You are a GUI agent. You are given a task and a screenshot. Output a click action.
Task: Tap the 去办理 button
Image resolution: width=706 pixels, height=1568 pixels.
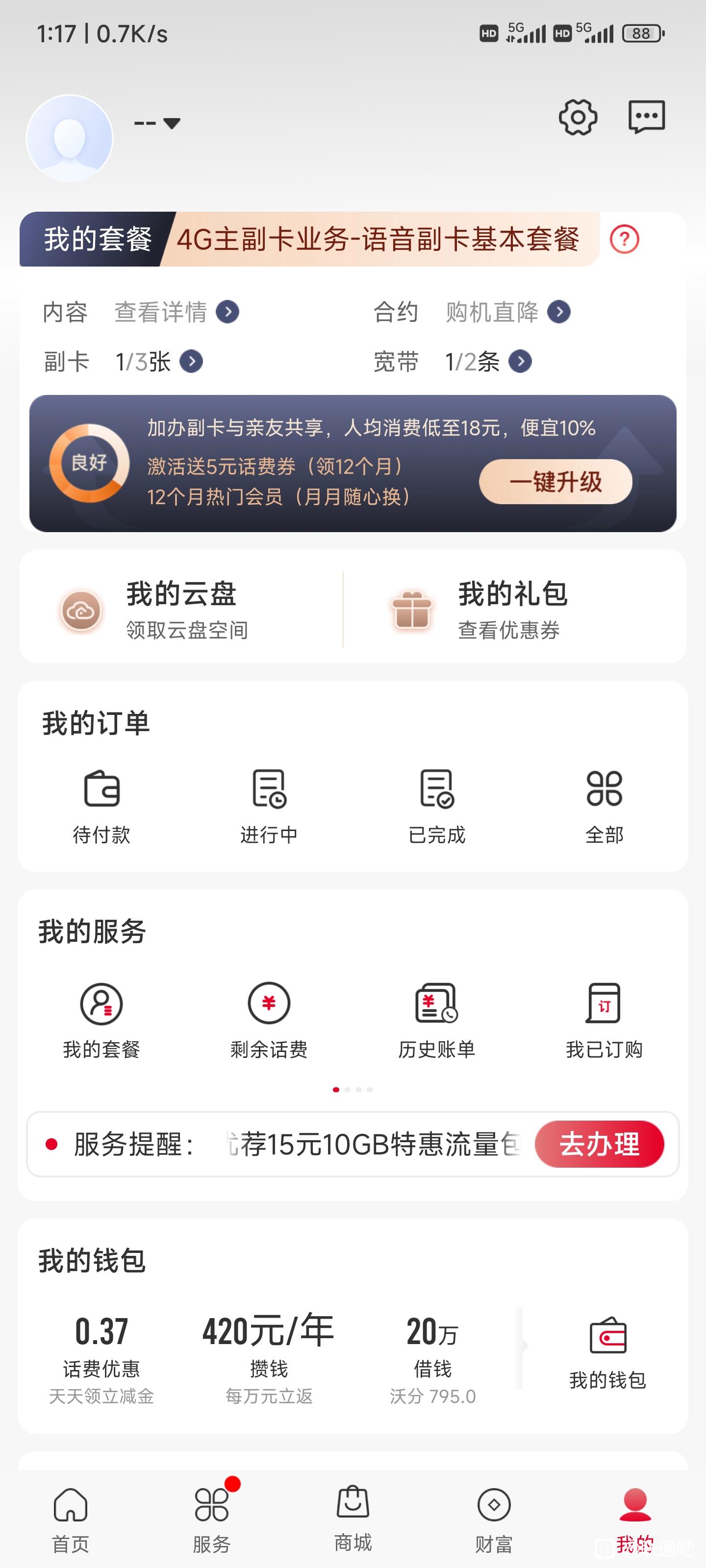coord(600,1144)
